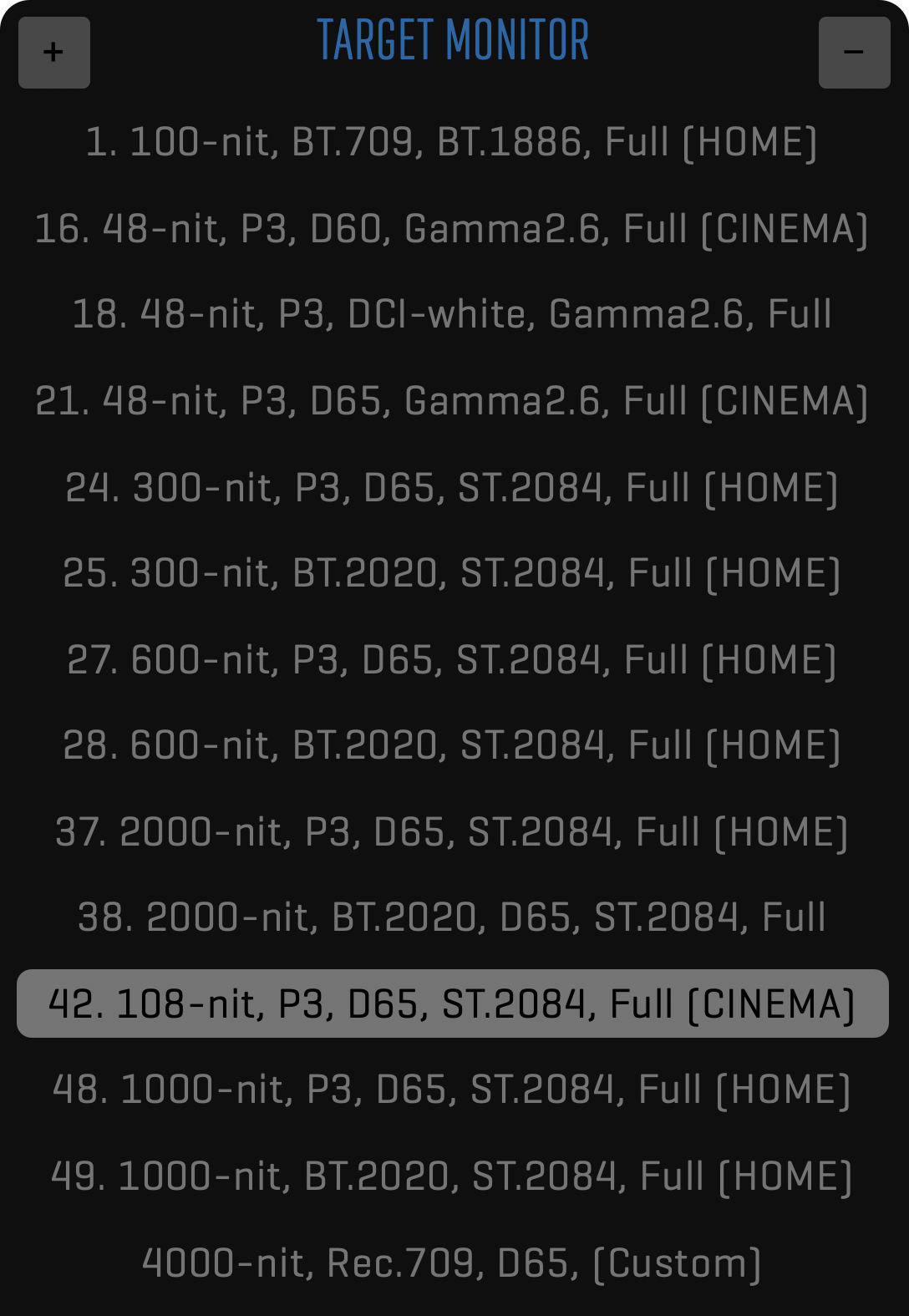Select 37. 2000-nit, P3, D65 (HOME)
The width and height of the screenshot is (909, 1316).
[452, 832]
